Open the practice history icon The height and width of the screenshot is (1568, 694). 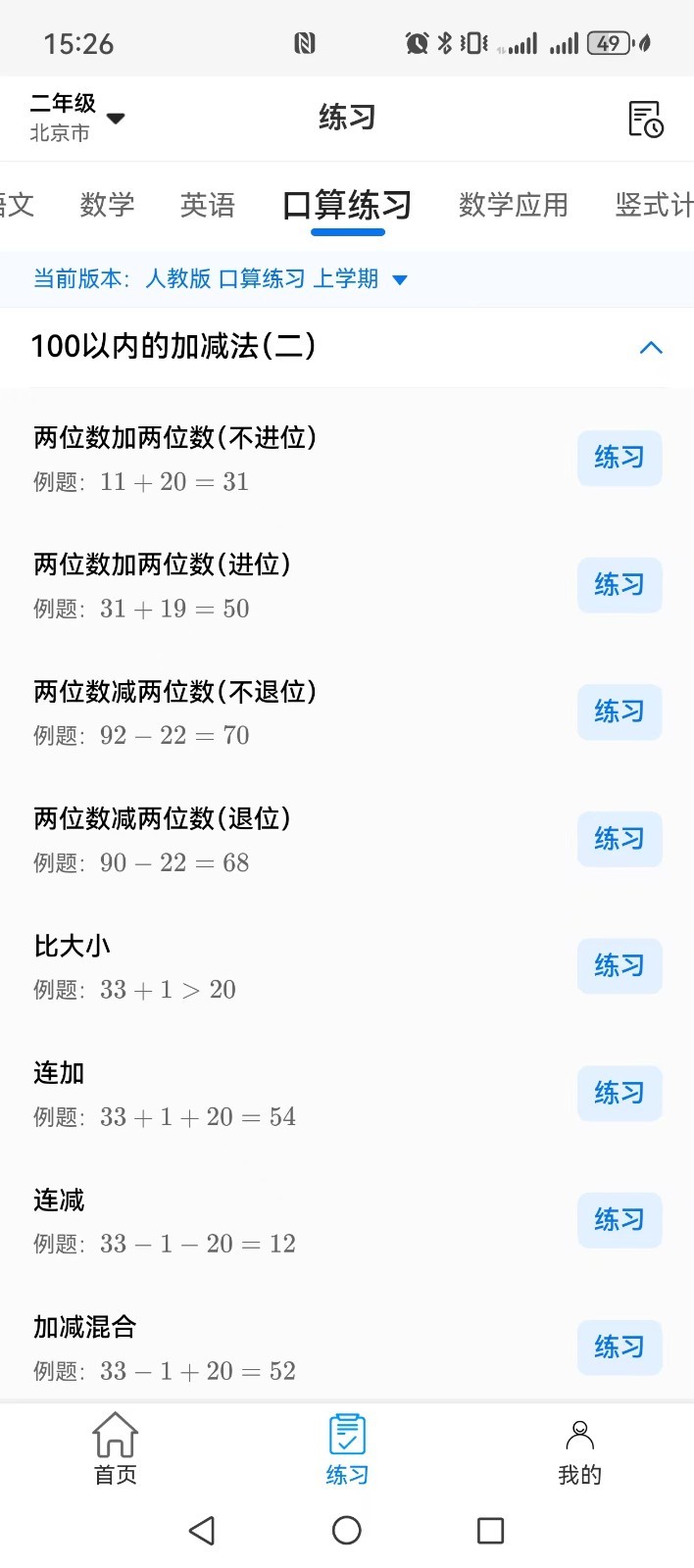645,119
